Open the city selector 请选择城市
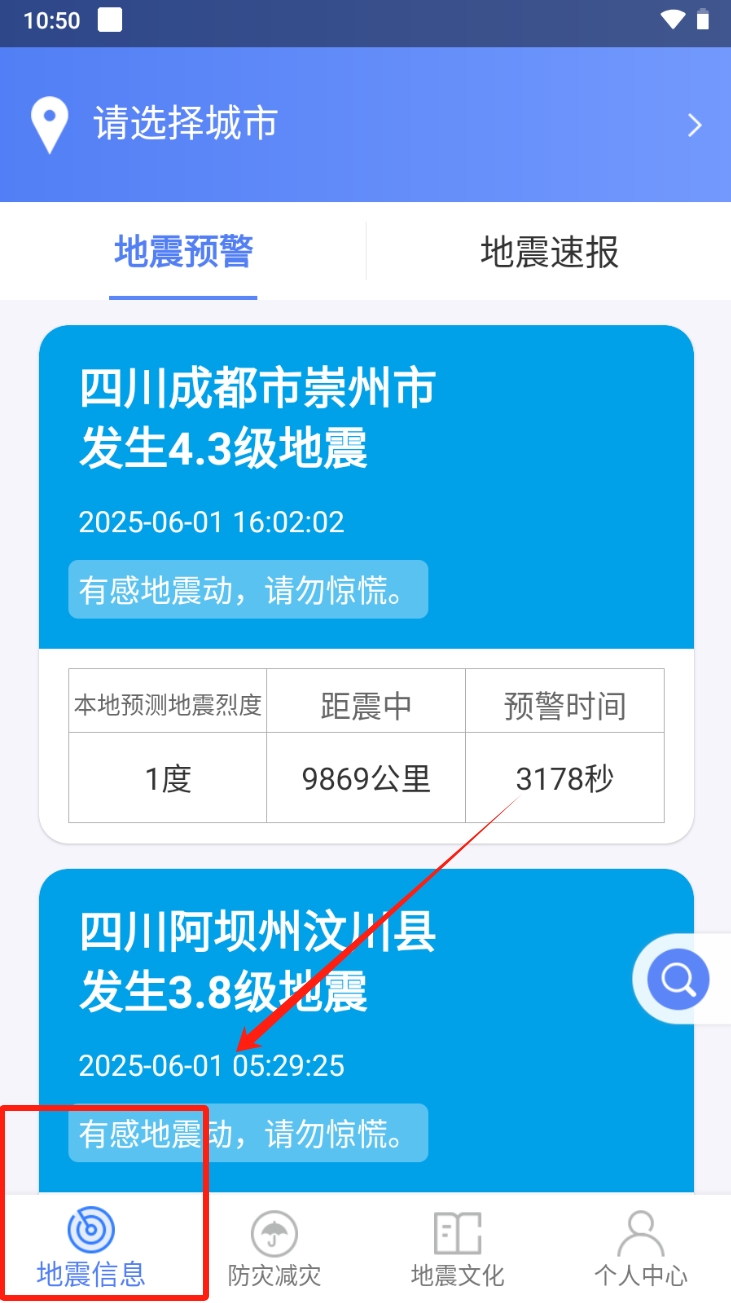Image resolution: width=731 pixels, height=1303 pixels. [365, 125]
